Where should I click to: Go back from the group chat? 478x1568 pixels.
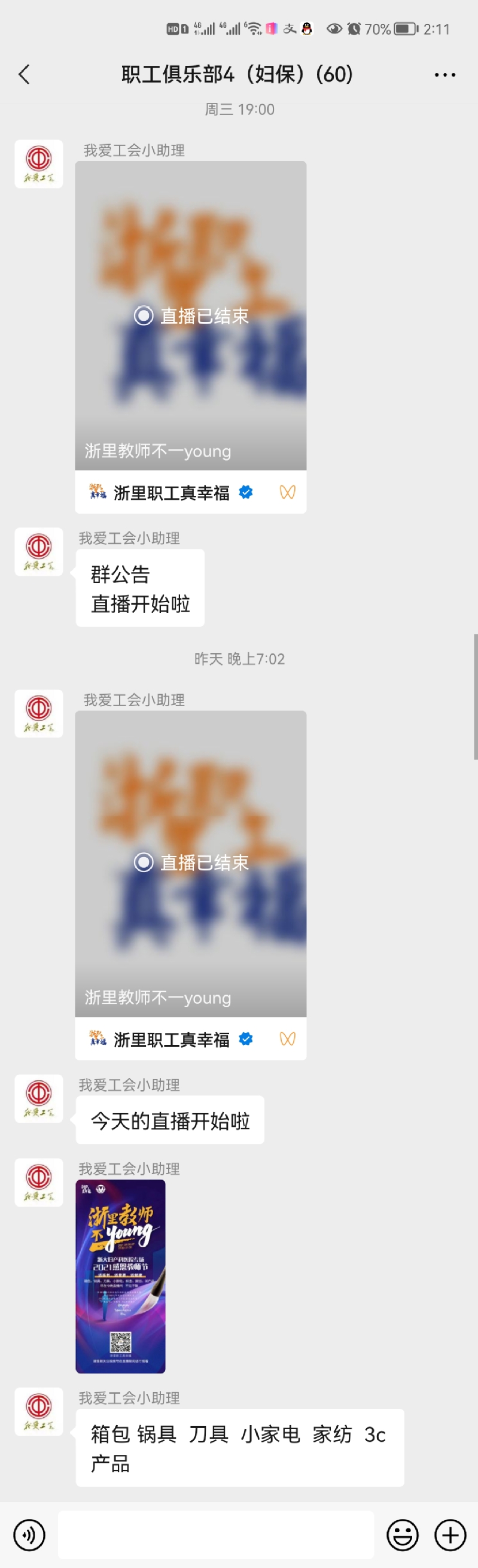(25, 75)
